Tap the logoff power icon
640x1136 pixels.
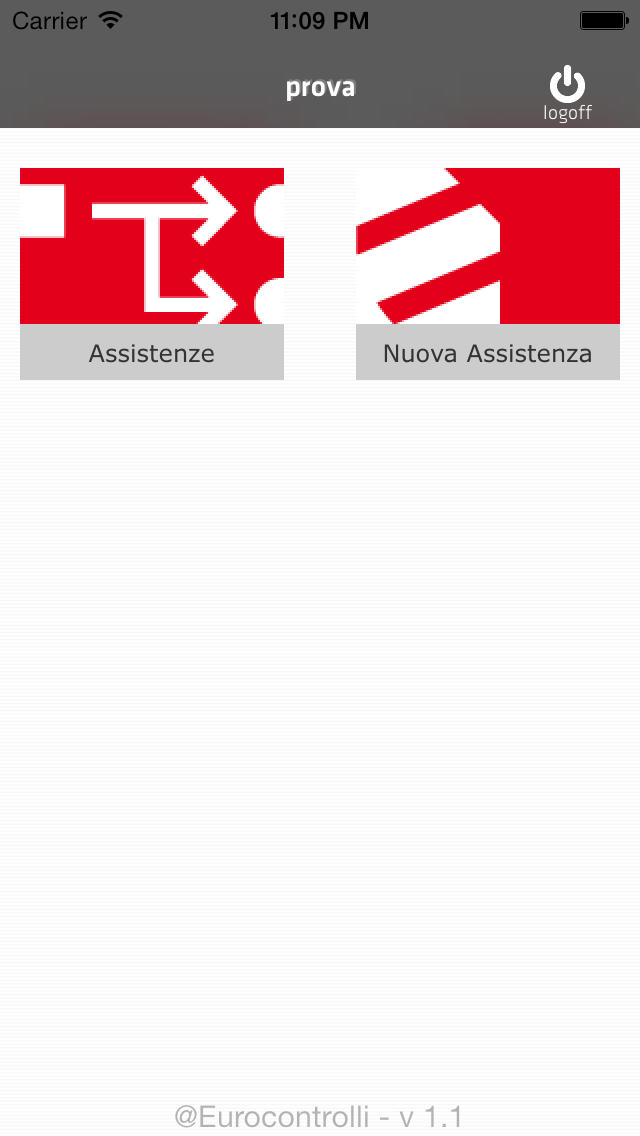pyautogui.click(x=567, y=85)
